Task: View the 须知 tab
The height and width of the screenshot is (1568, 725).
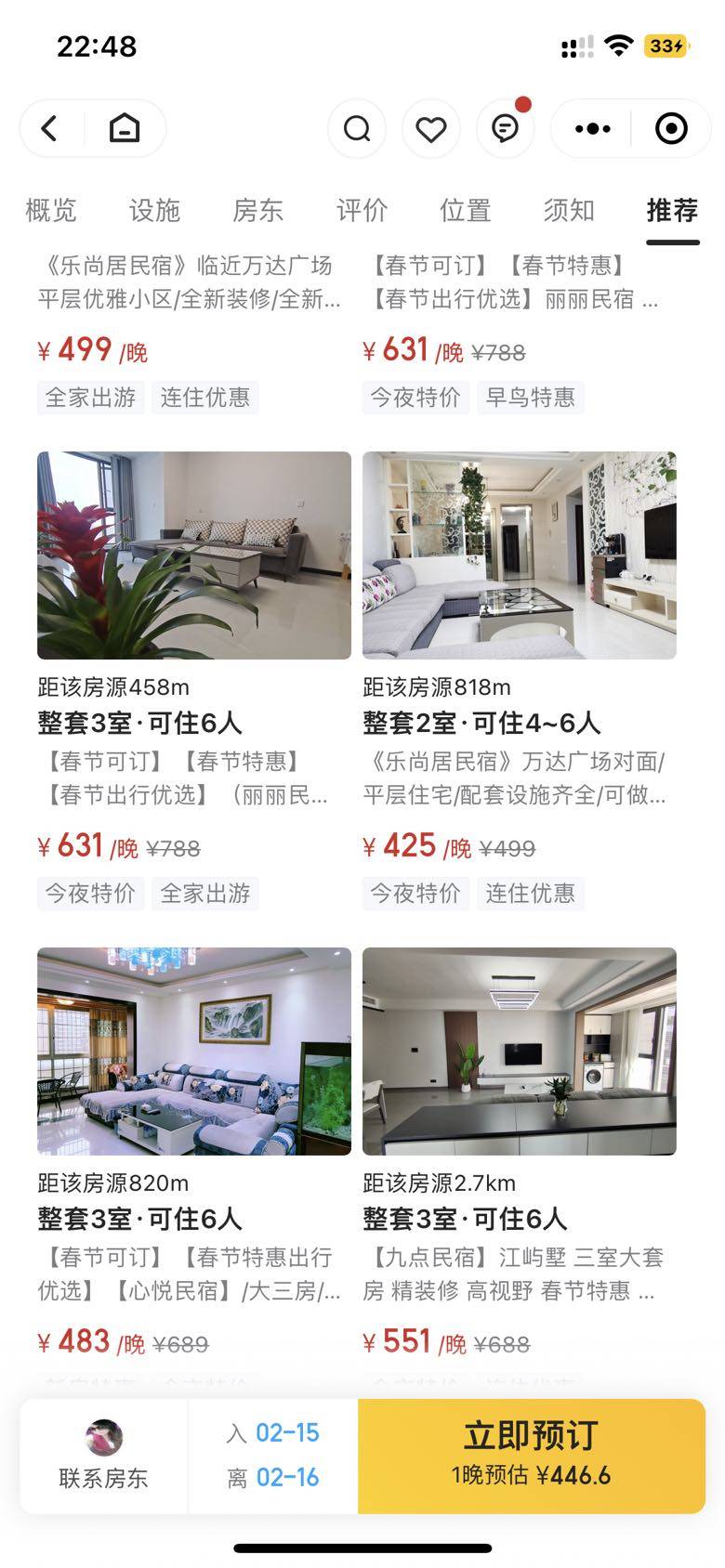Action: tap(568, 211)
